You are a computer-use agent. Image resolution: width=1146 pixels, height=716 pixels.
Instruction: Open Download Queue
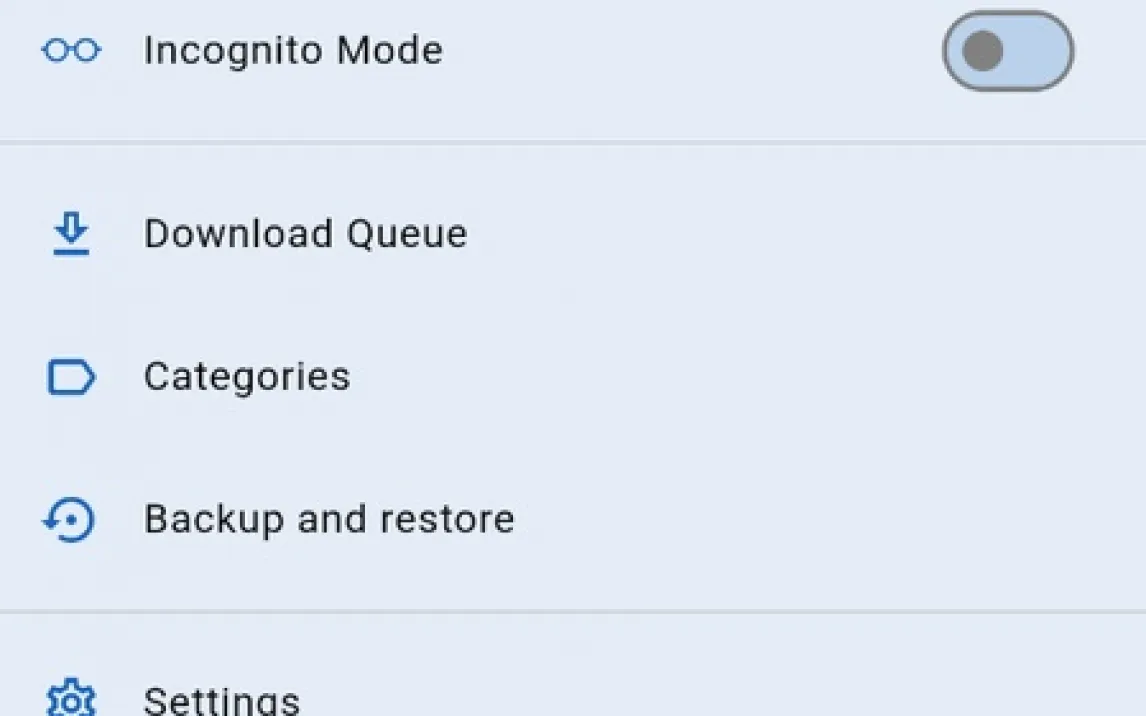[x=305, y=234]
